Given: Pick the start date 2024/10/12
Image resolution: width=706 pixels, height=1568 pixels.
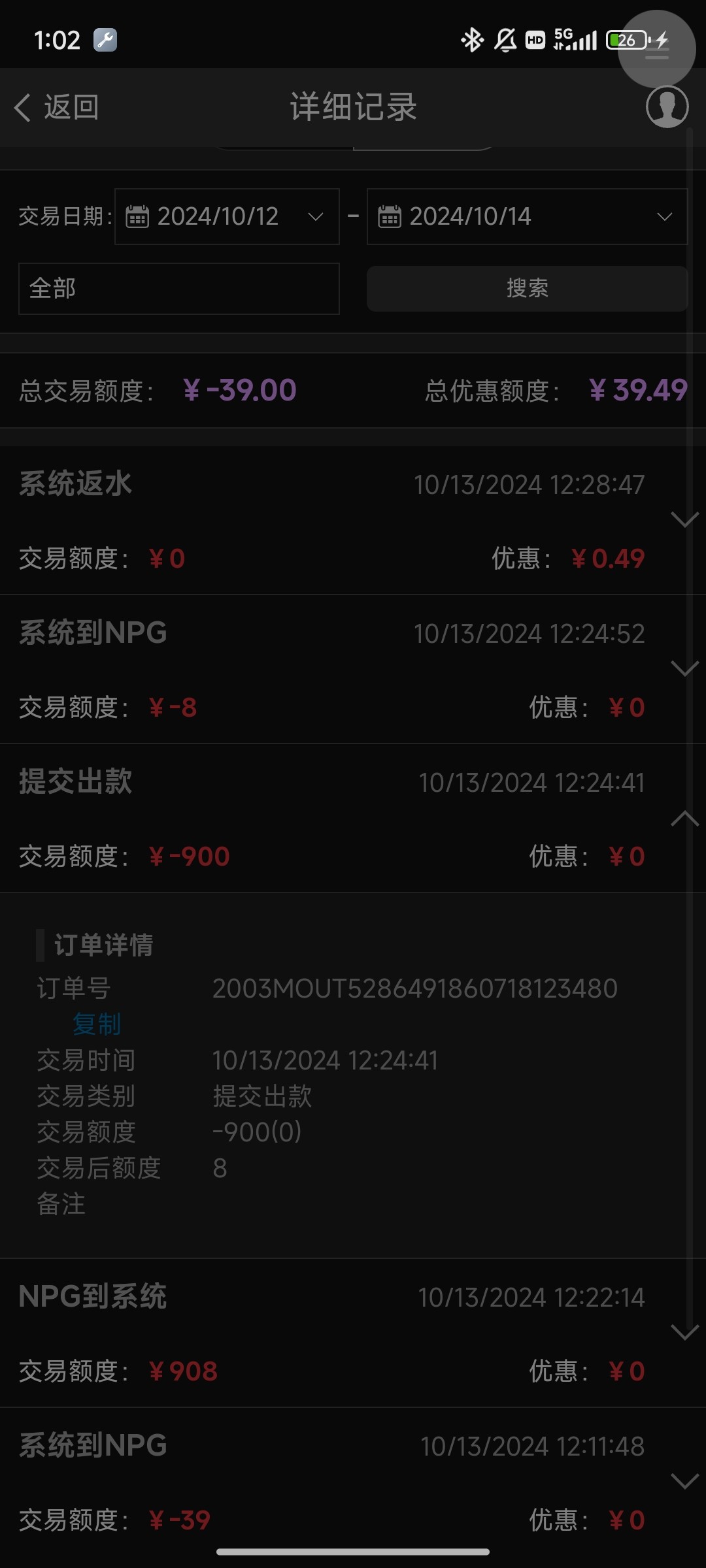Looking at the screenshot, I should (x=227, y=217).
